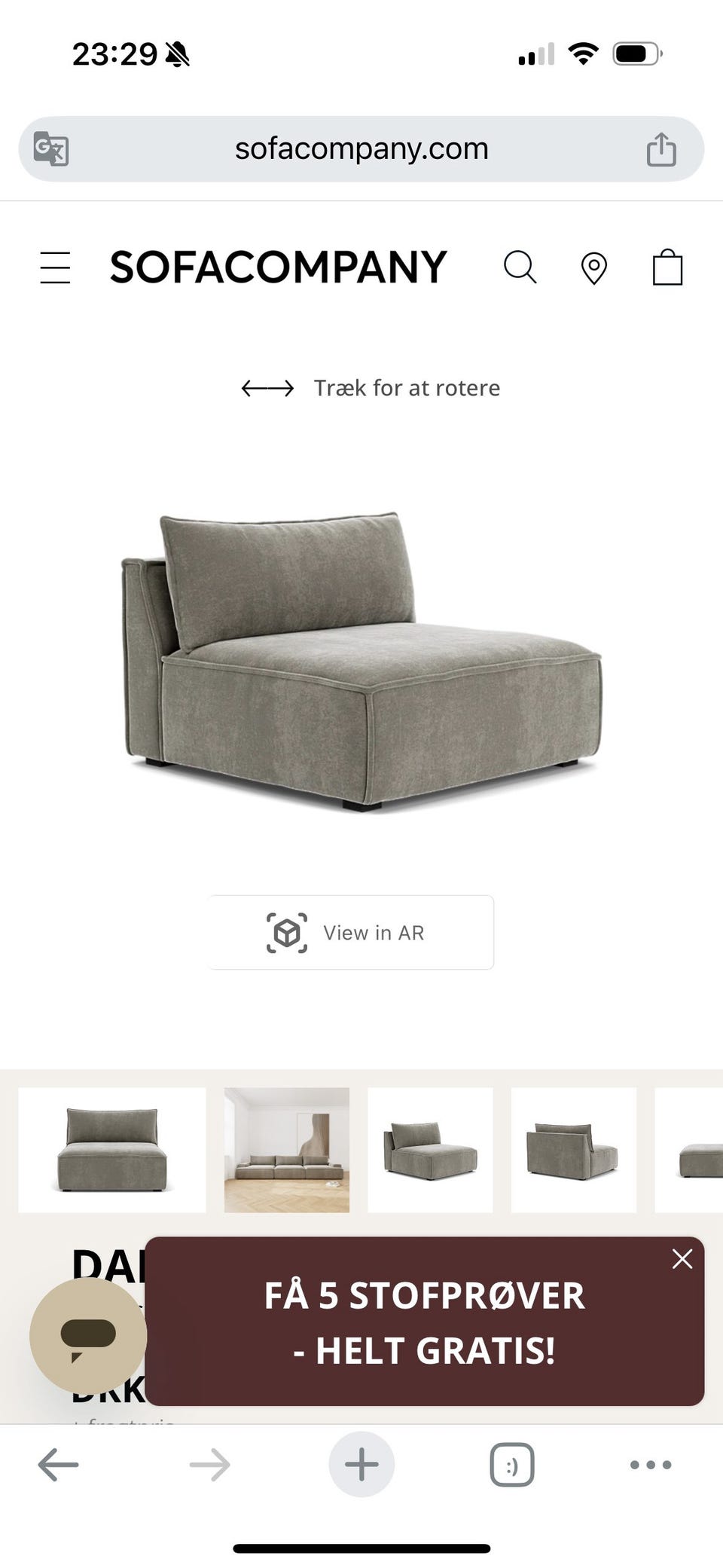Image resolution: width=723 pixels, height=1568 pixels.
Task: Tap the search magnifier icon
Action: 521,267
